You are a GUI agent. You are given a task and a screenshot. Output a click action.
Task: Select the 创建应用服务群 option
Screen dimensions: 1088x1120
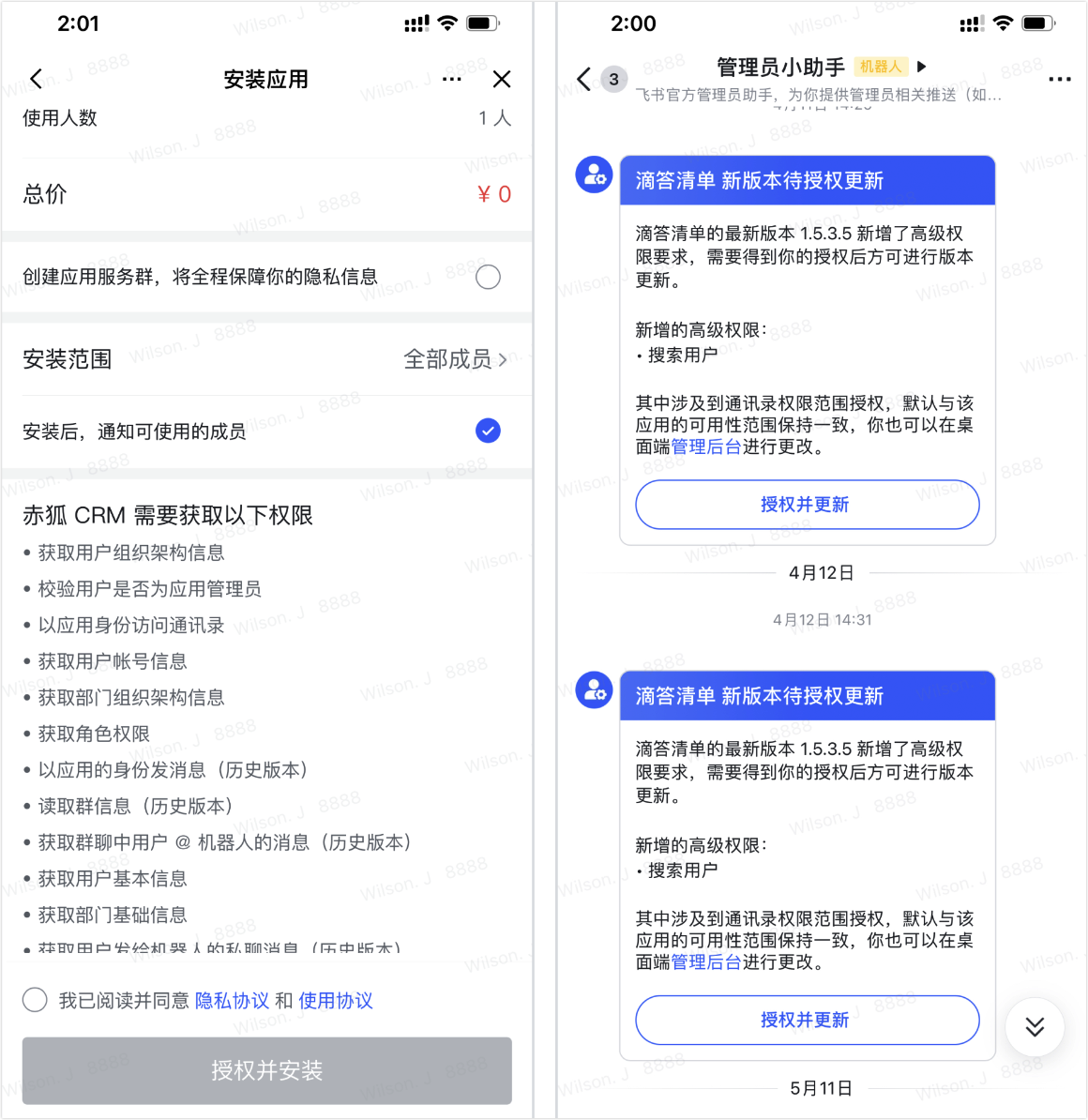tap(488, 277)
